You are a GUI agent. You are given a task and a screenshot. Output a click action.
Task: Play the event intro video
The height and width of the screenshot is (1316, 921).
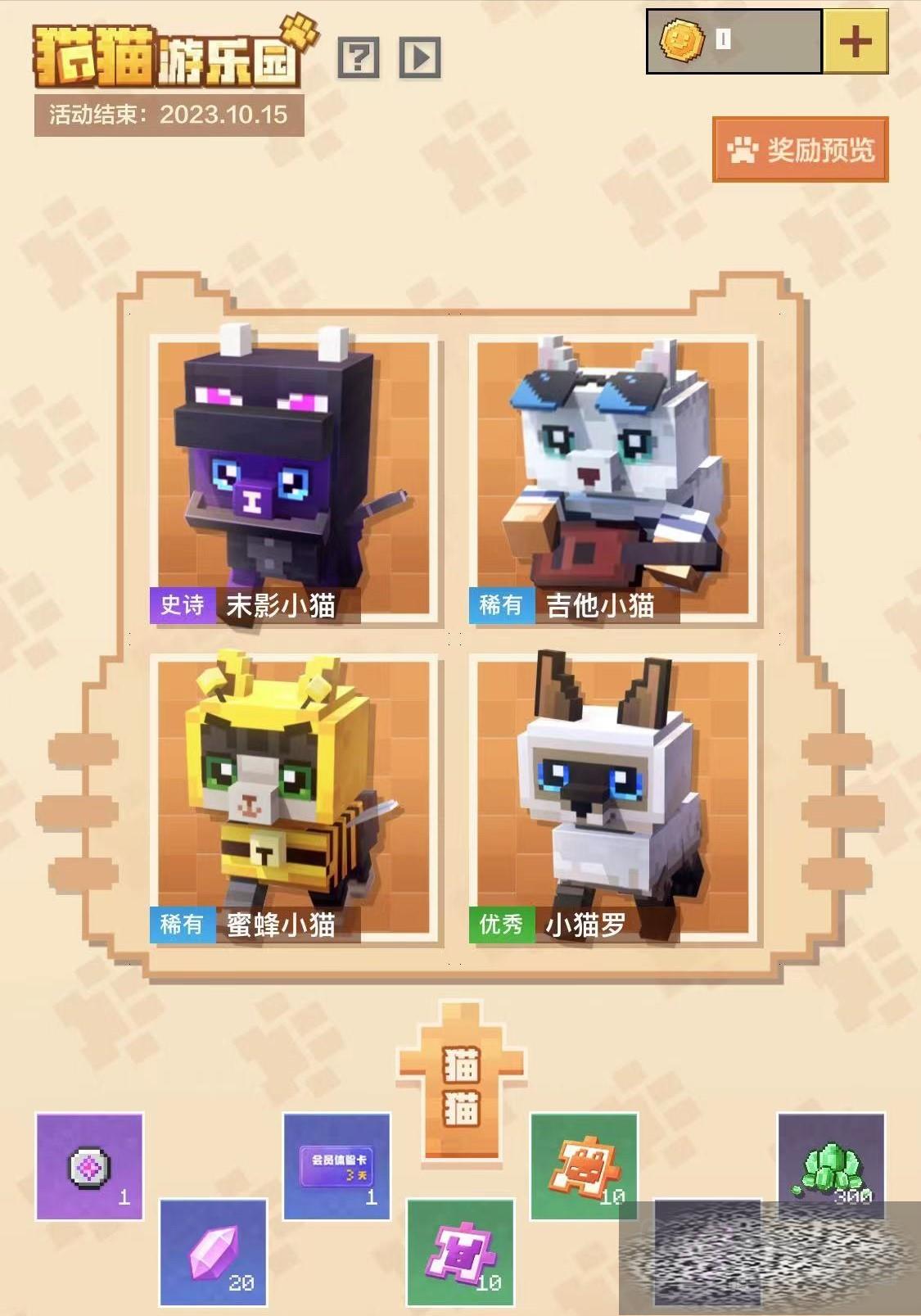click(420, 57)
